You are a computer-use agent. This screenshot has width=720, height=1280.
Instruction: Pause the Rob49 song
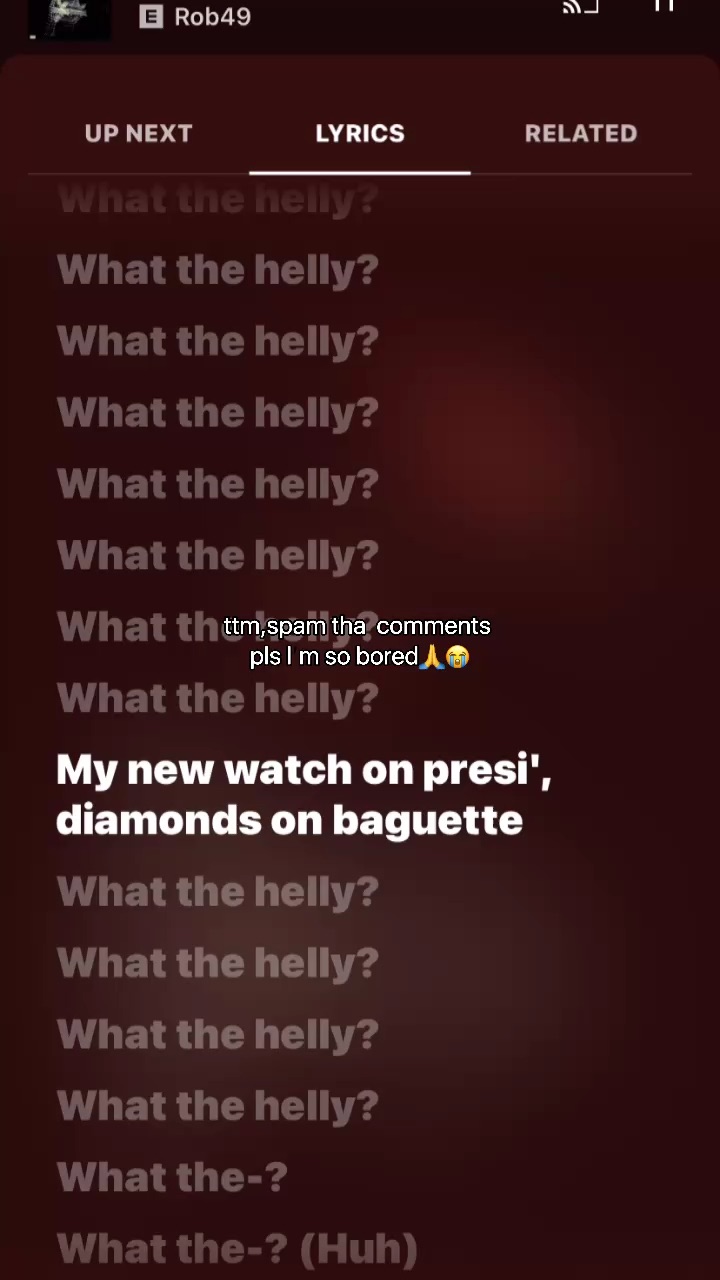pyautogui.click(x=664, y=6)
